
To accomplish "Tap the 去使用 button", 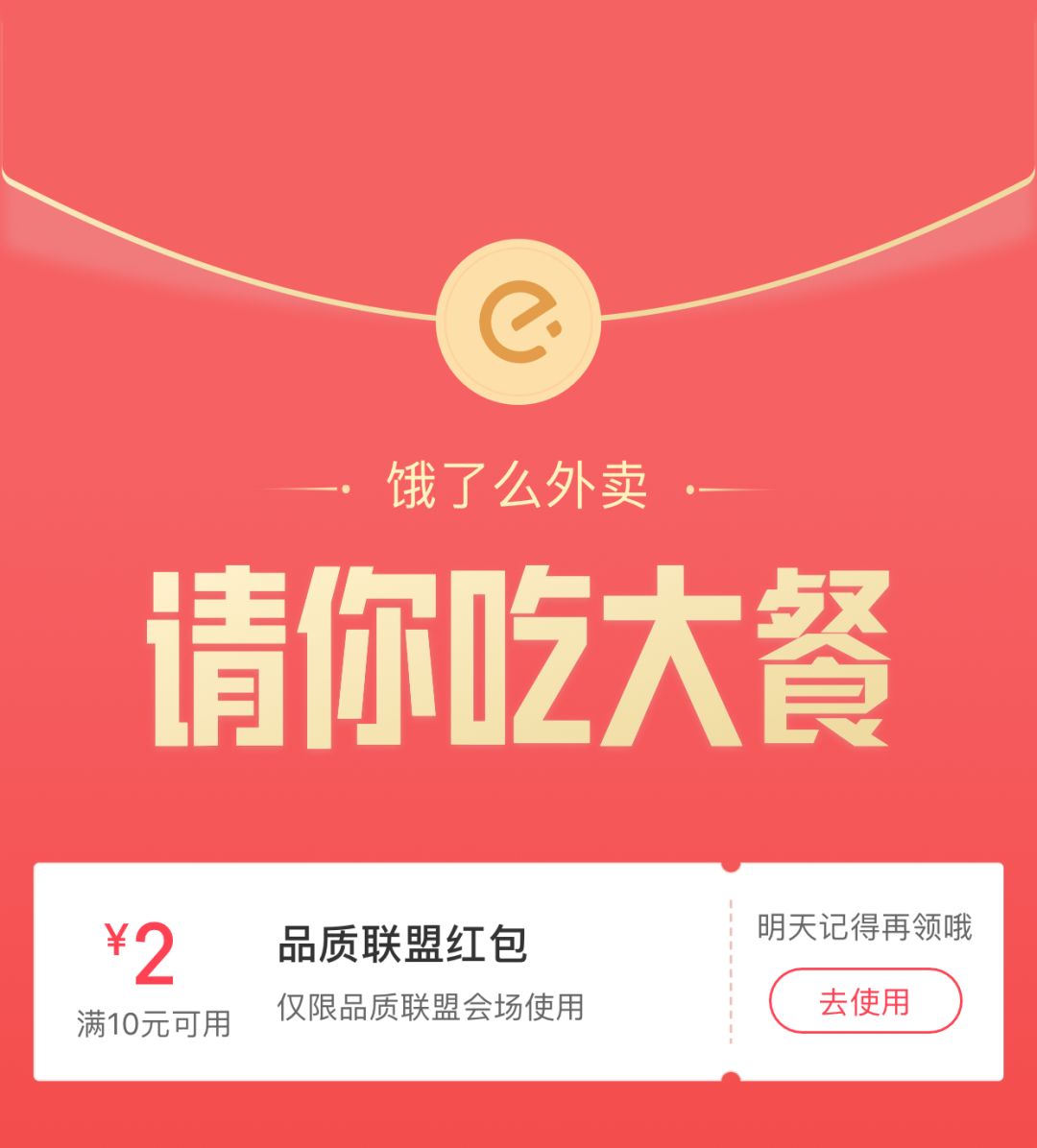I will (864, 1001).
